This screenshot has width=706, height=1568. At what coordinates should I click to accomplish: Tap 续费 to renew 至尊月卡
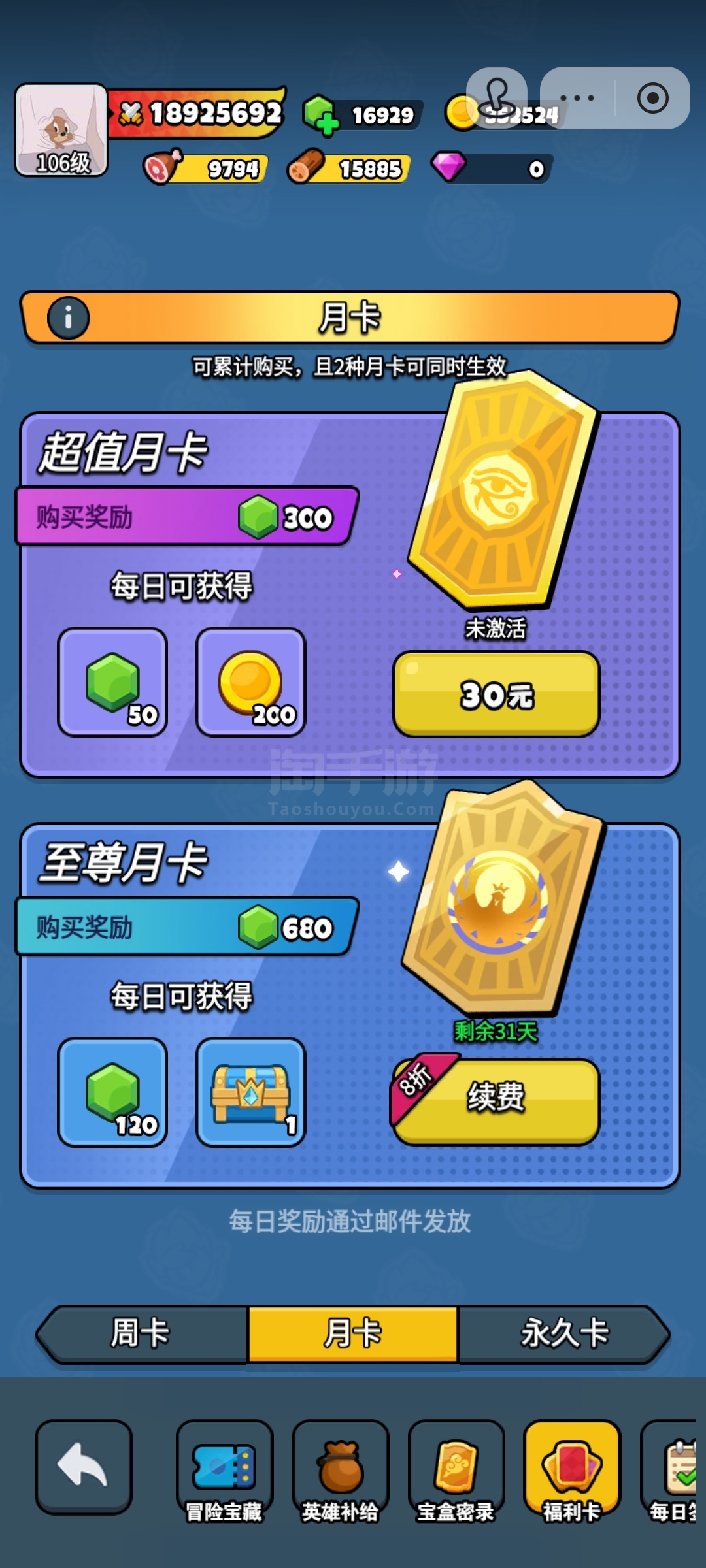point(496,1101)
